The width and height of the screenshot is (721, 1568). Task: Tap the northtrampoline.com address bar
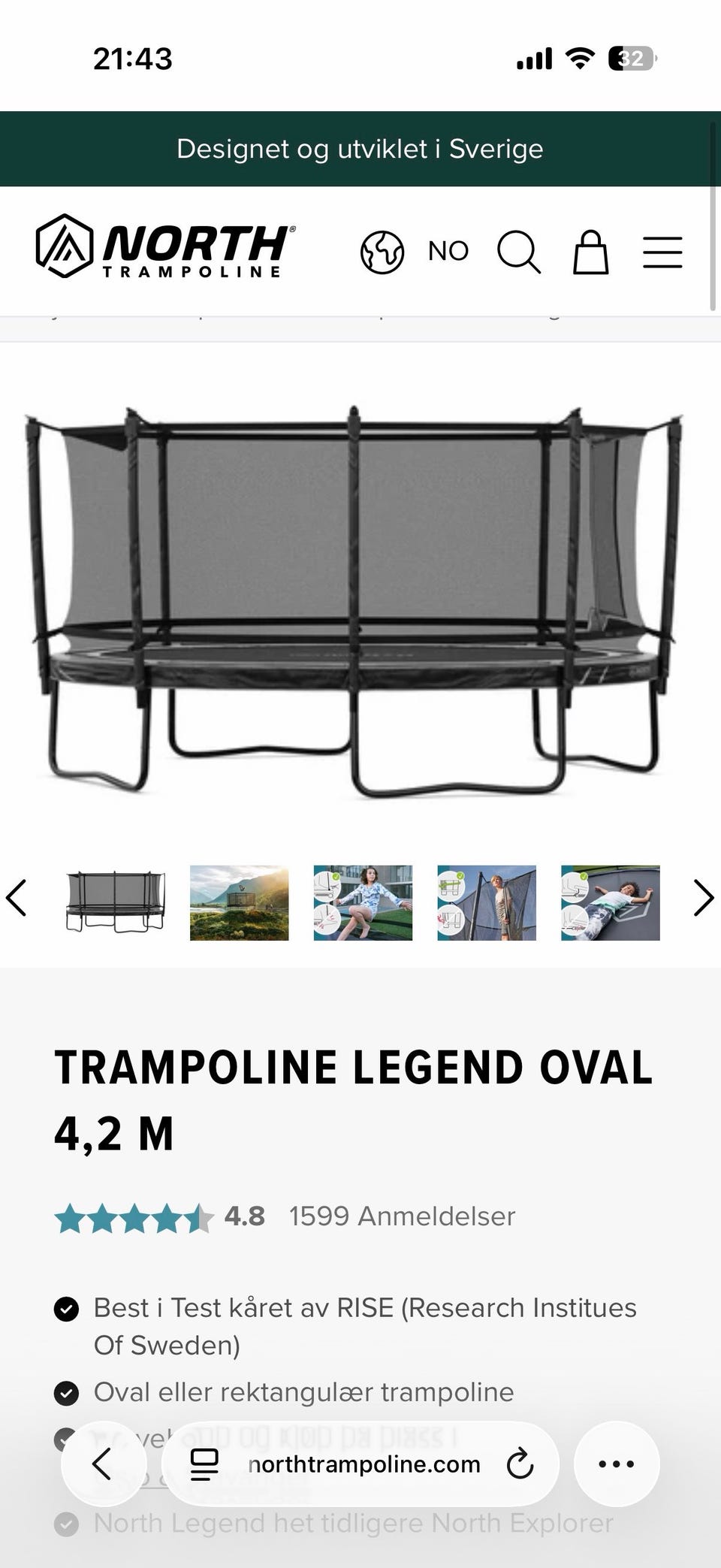click(364, 1464)
